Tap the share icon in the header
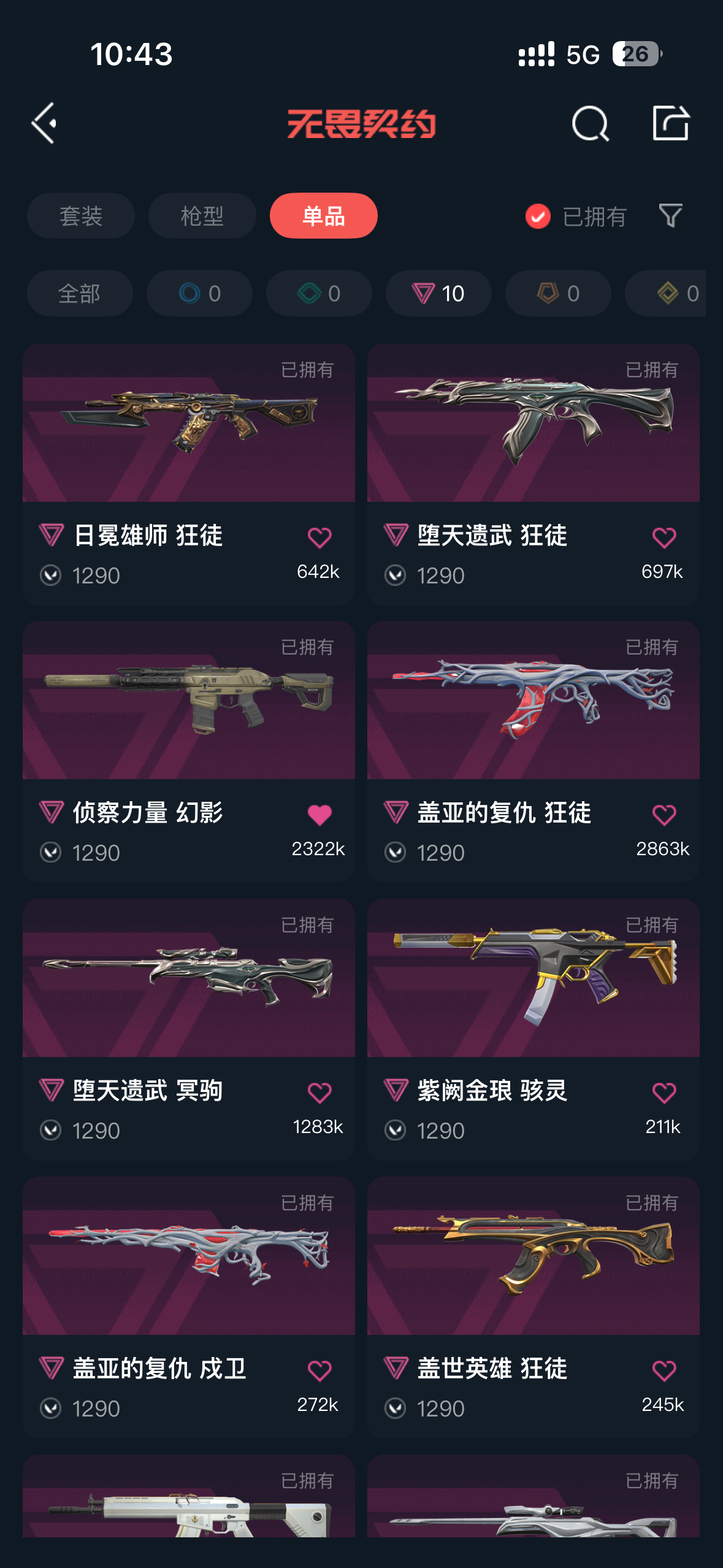The image size is (723, 1568). click(670, 123)
